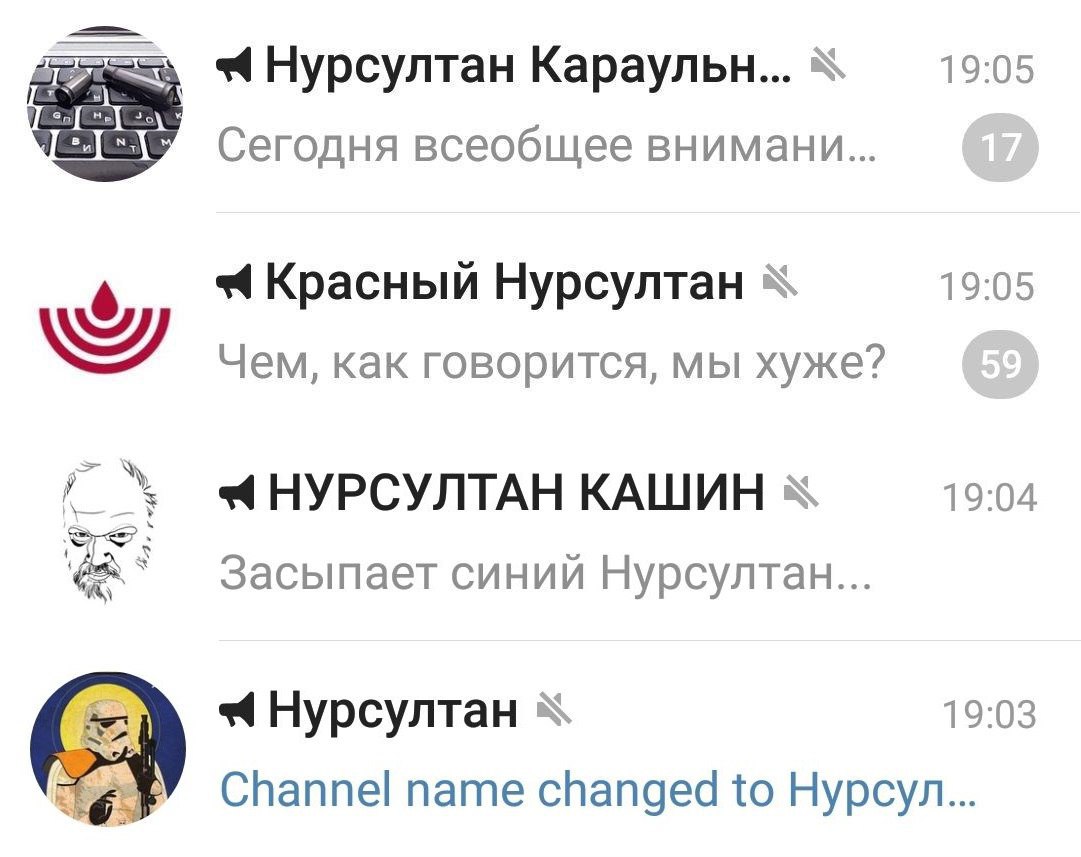
Task: Open the Нурсултан Караульн… channel
Action: click(540, 106)
